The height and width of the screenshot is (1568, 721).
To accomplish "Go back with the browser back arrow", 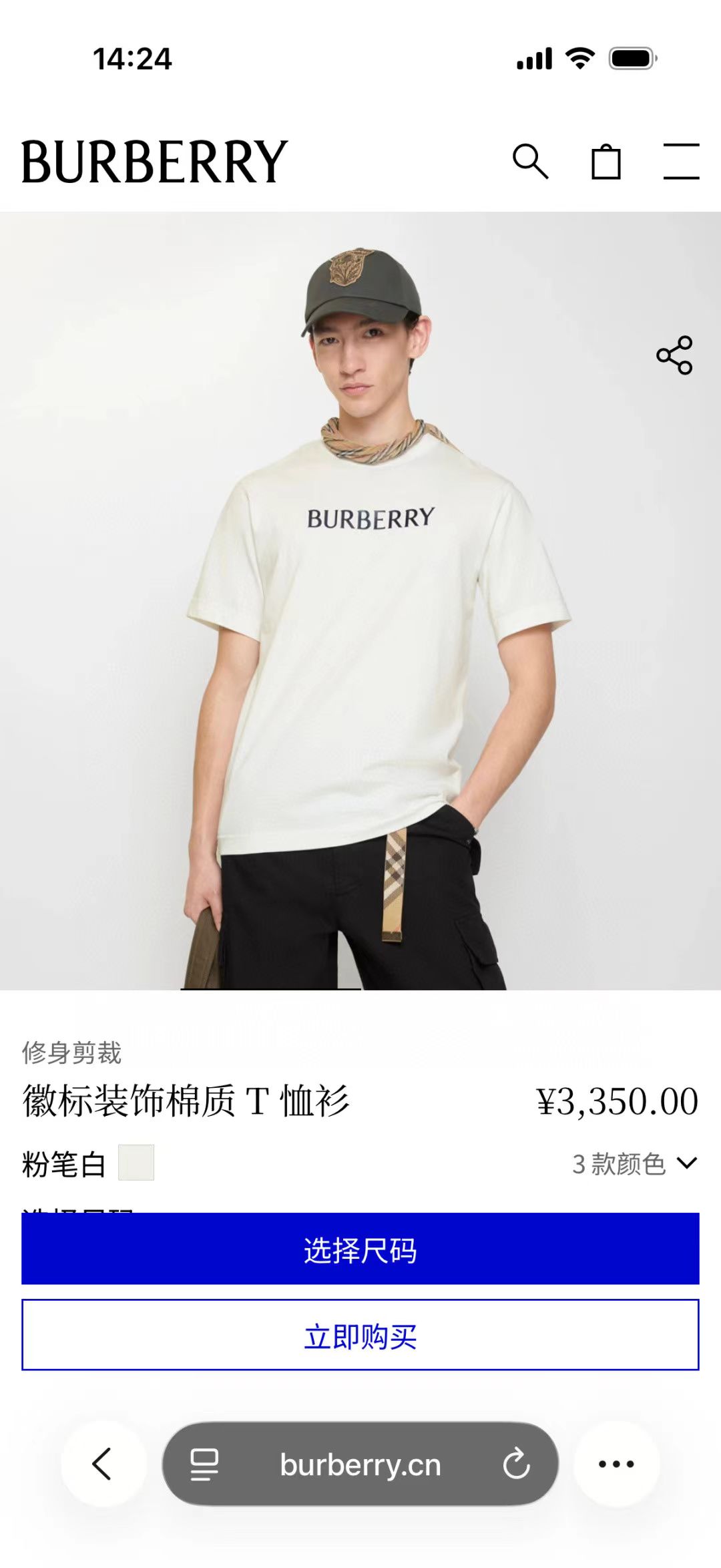I will click(103, 1464).
